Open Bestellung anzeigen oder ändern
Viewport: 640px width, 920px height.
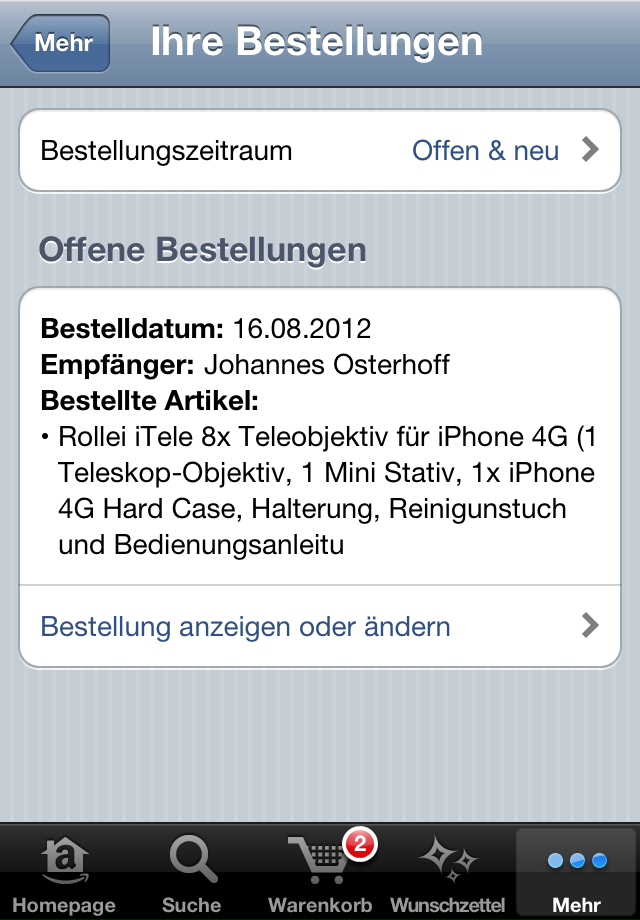coord(320,627)
